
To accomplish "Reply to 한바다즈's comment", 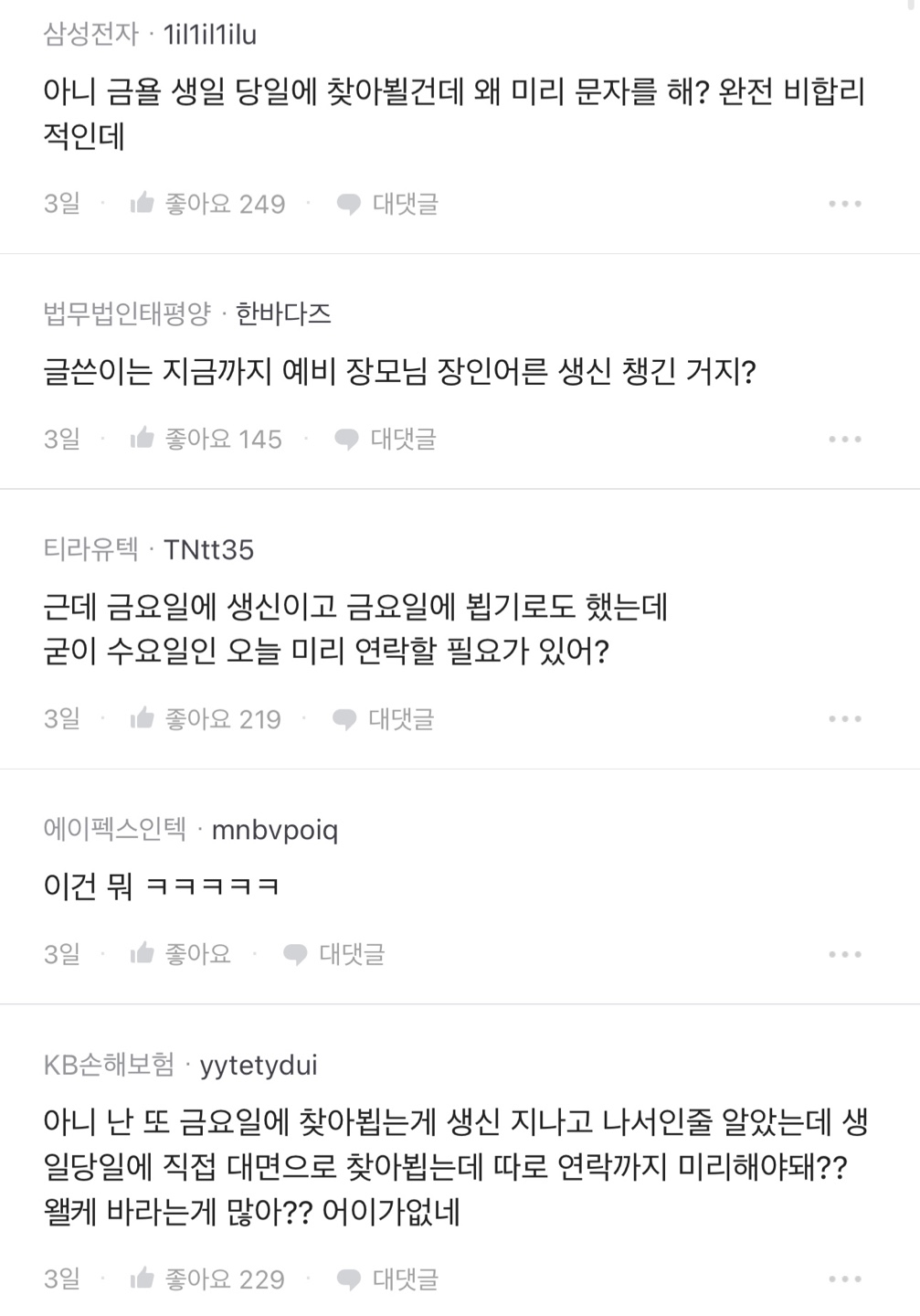I will pos(386,440).
